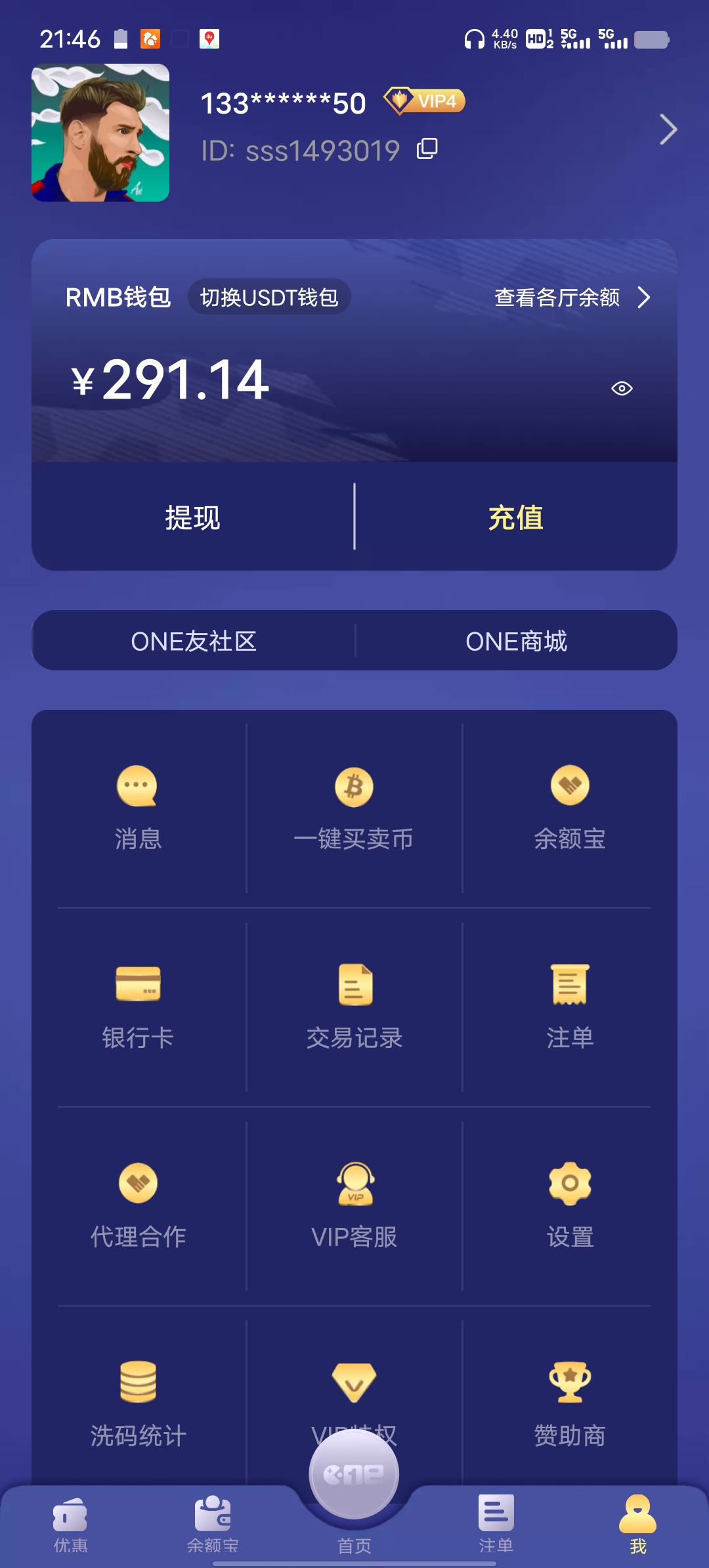
Task: Tap 提现 to withdraw funds
Action: 192,517
